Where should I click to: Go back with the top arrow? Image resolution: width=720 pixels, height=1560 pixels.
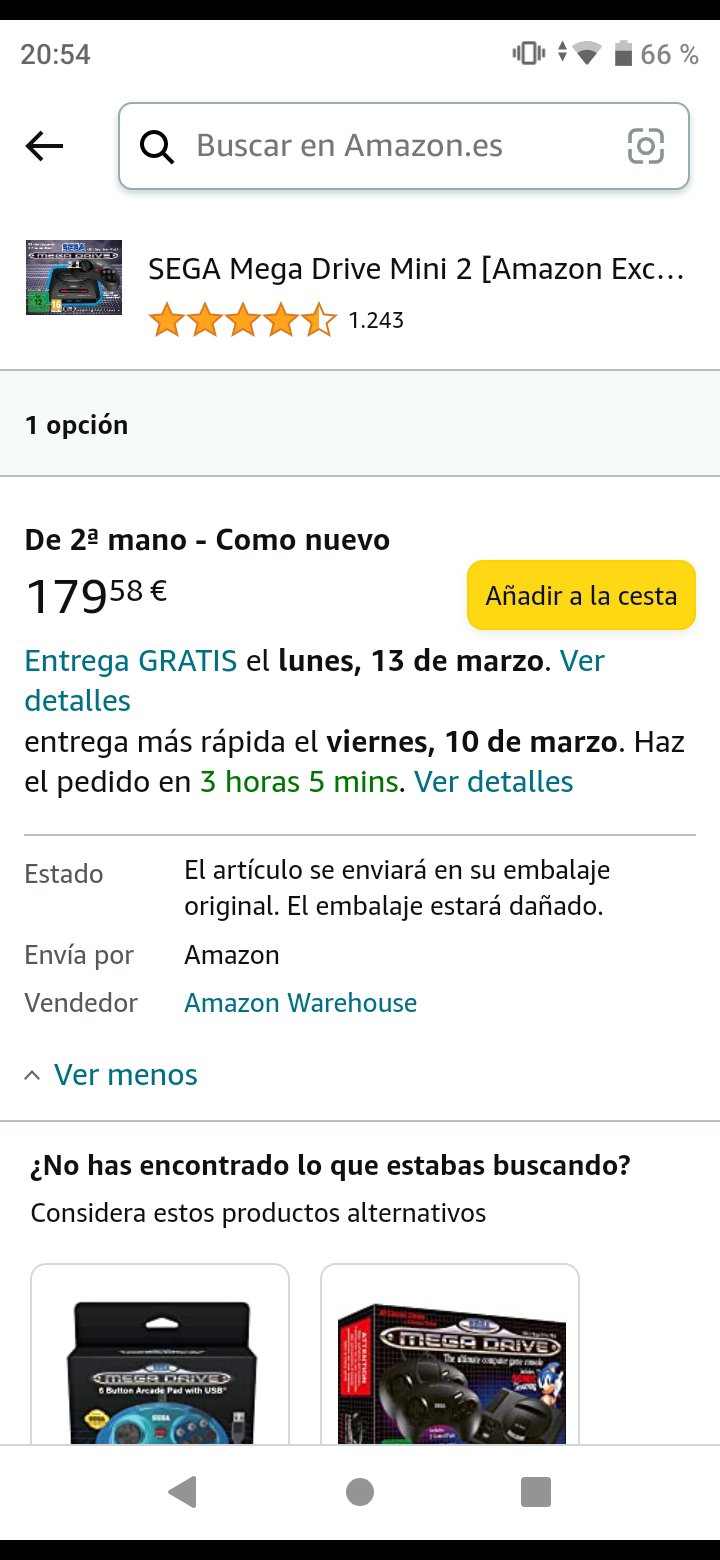coord(44,146)
